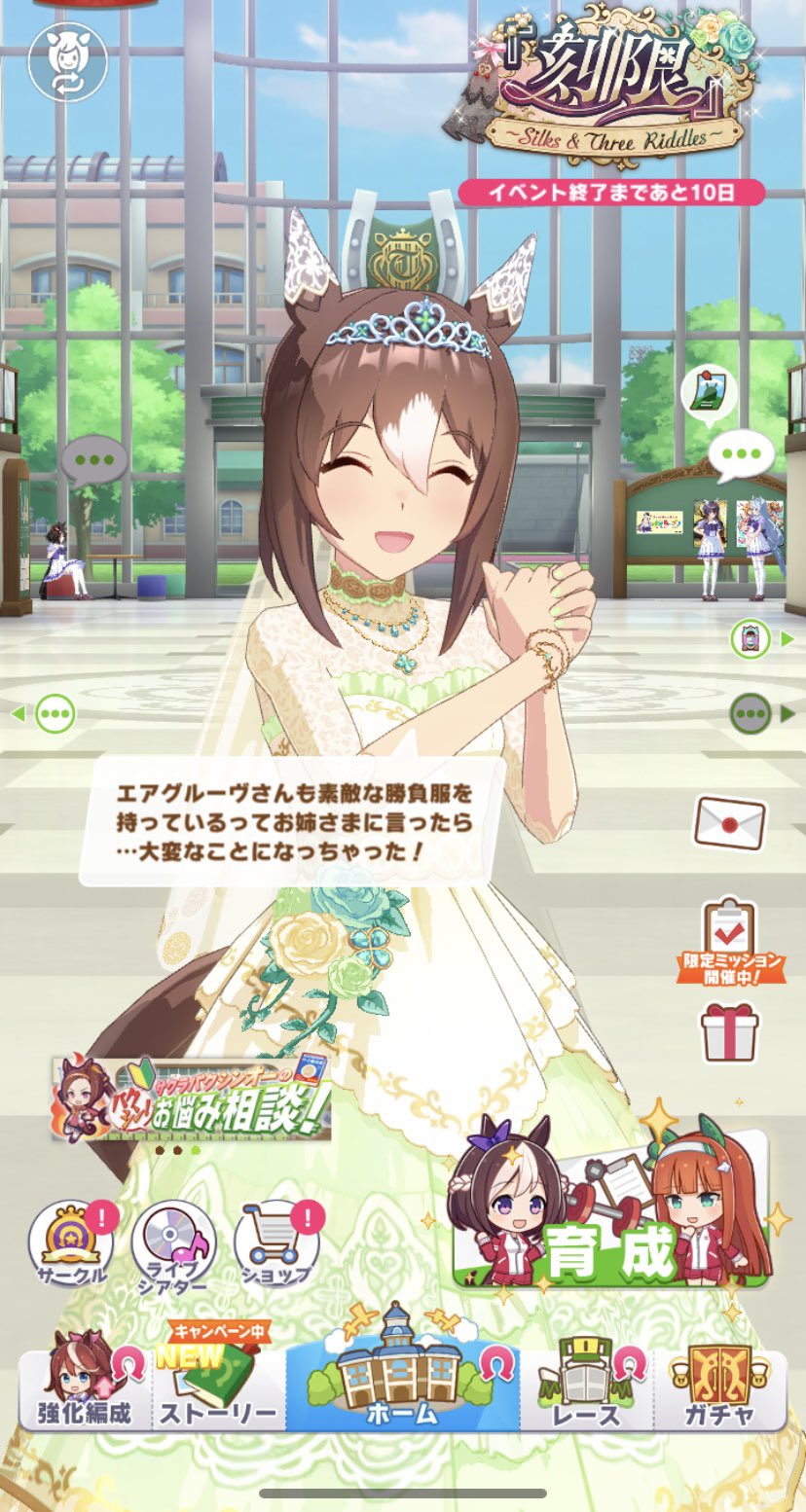The height and width of the screenshot is (1512, 806).
Task: Switch to the ストーリー tab
Action: (218, 1385)
